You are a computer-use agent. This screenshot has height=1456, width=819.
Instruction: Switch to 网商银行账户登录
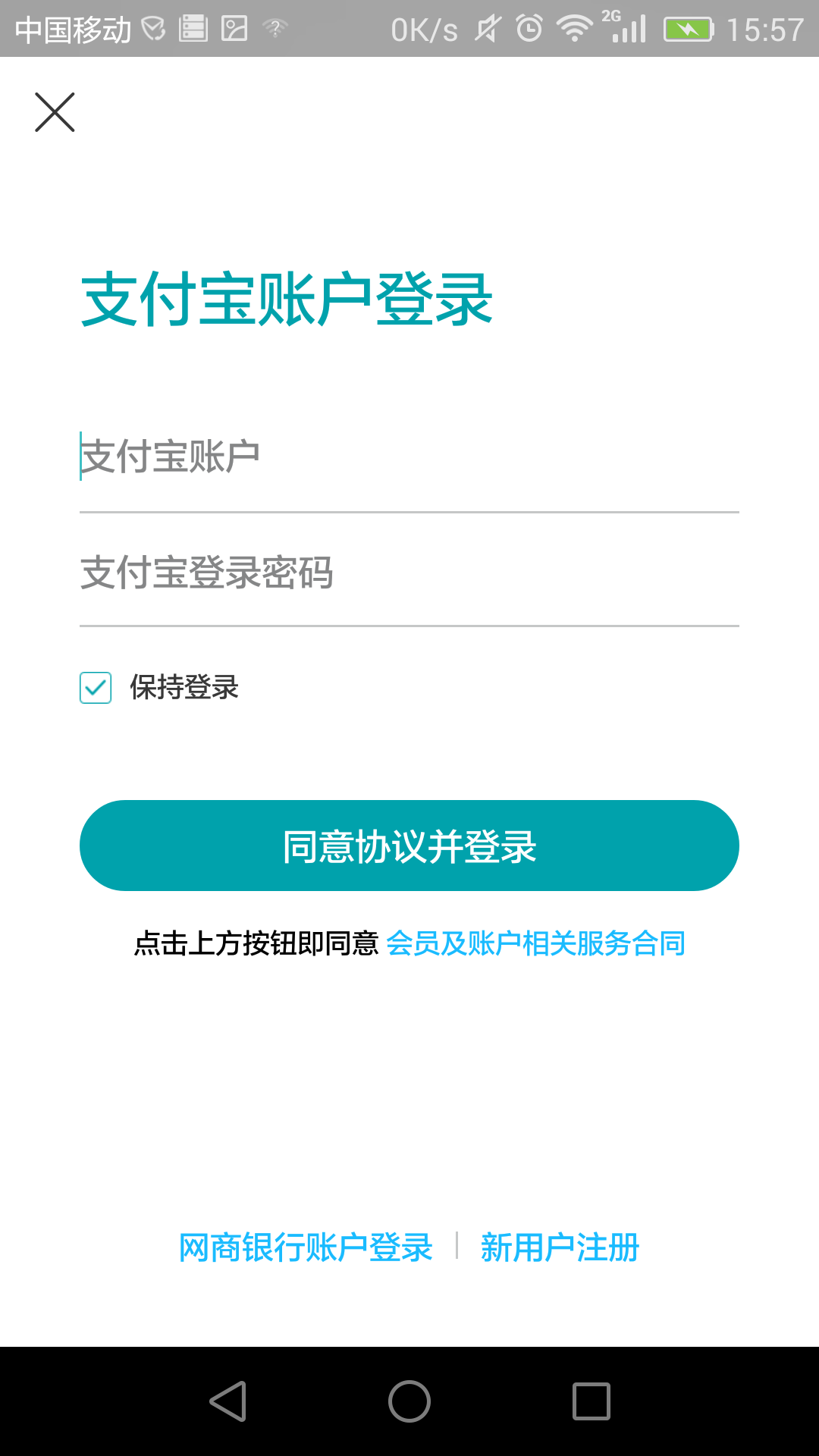[306, 1247]
